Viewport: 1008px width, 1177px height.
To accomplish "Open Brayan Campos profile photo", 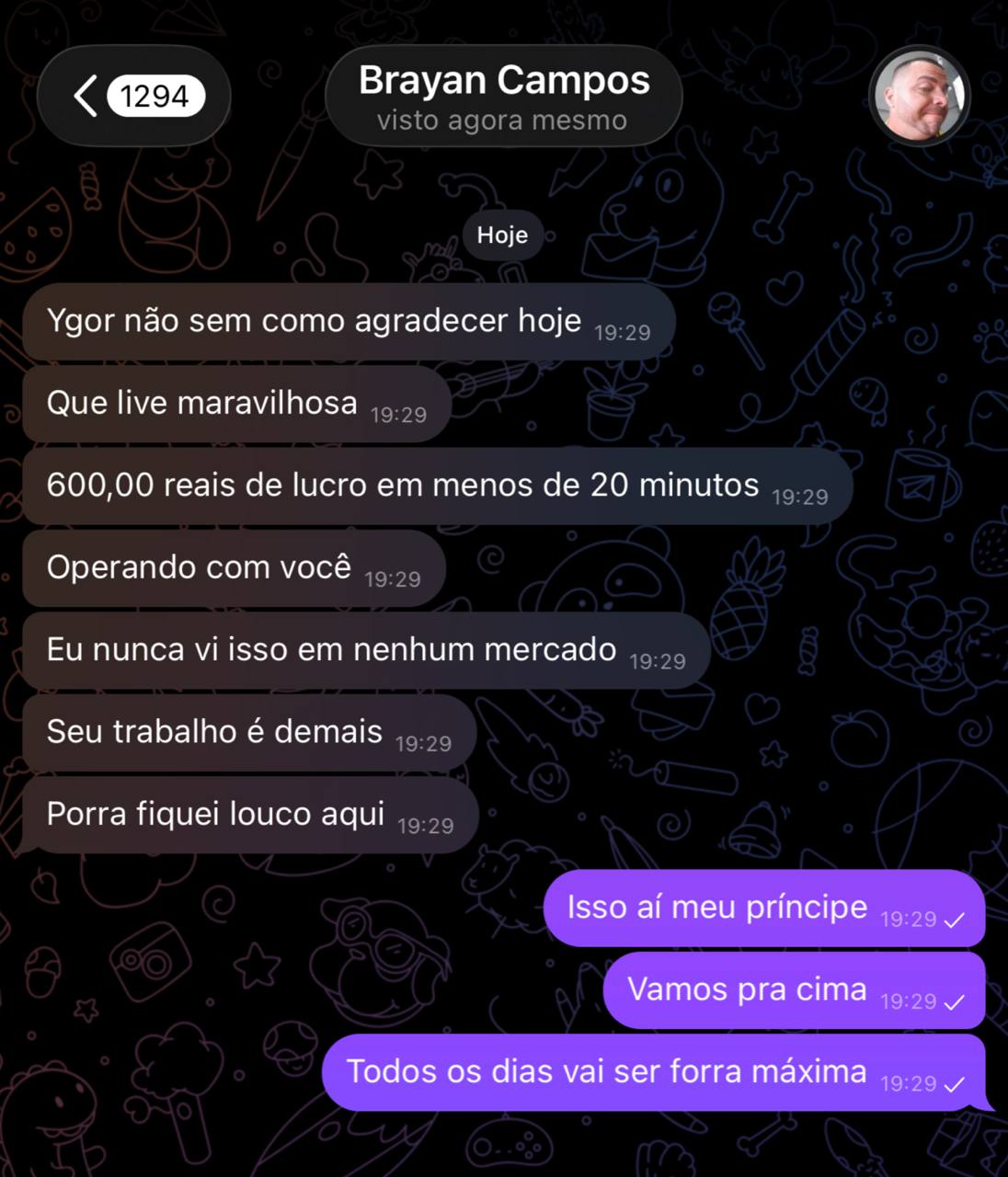I will pos(919,96).
